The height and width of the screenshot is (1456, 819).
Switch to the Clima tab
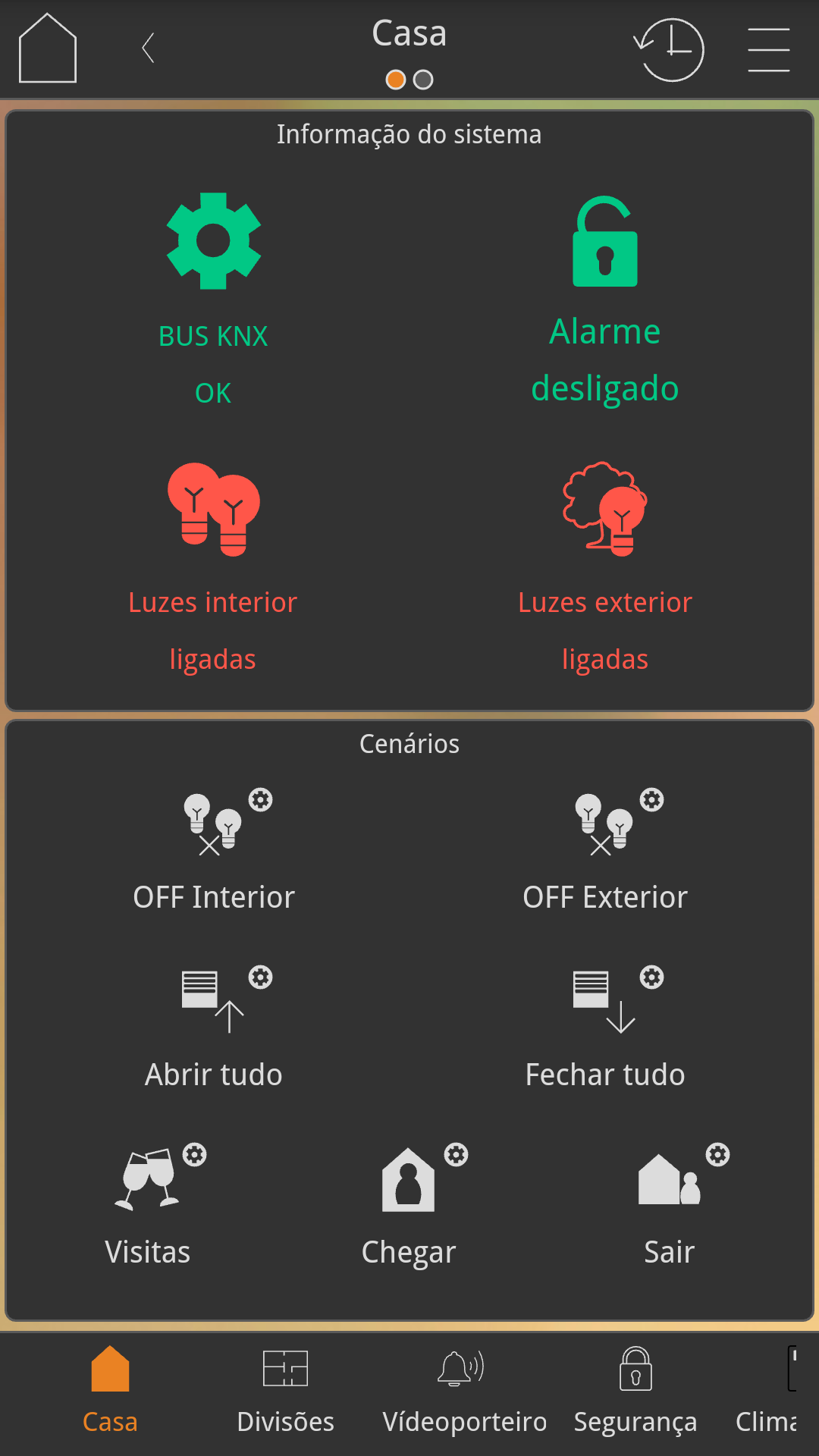point(770,1392)
